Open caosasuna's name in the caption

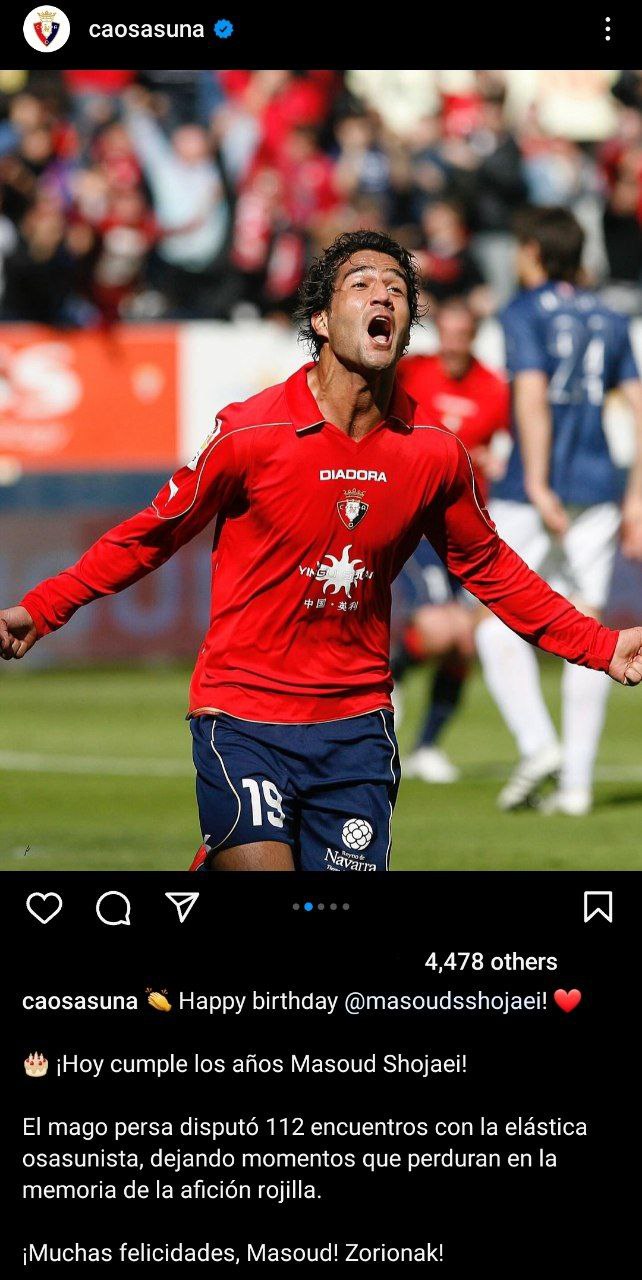tap(80, 1001)
